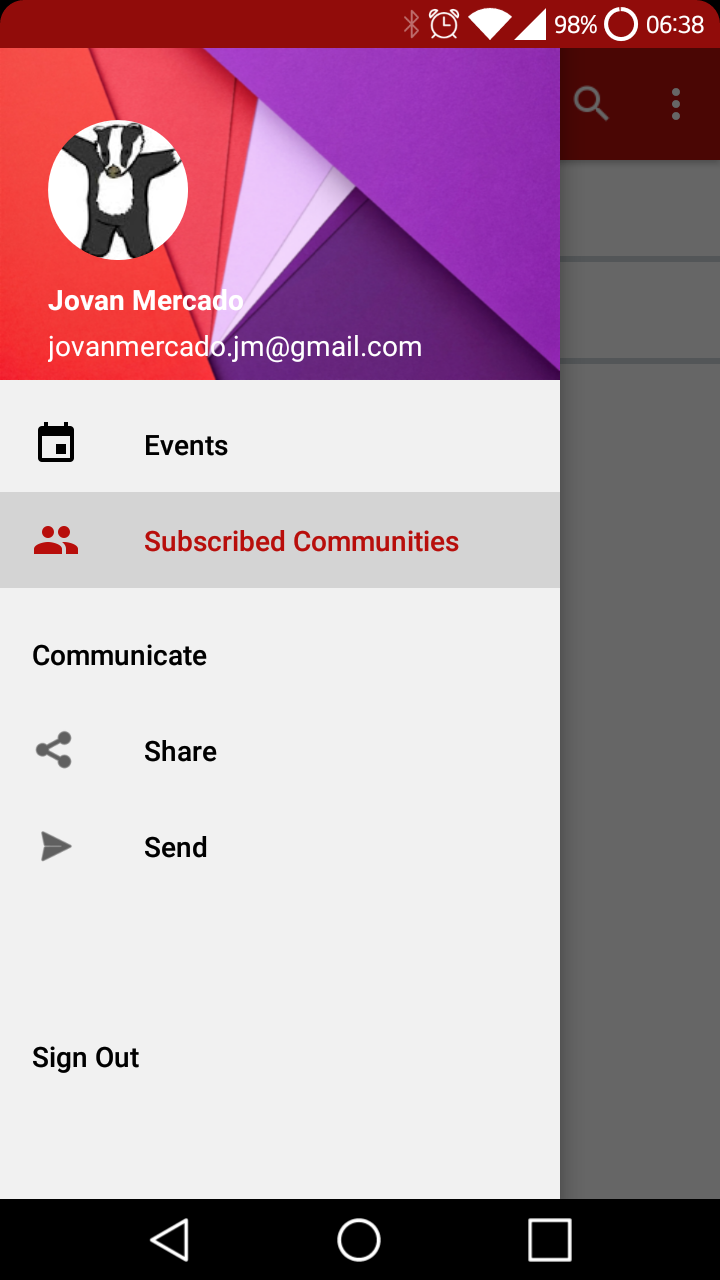Screen dimensions: 720x1280
Task: Choose the Send option
Action: (x=176, y=847)
